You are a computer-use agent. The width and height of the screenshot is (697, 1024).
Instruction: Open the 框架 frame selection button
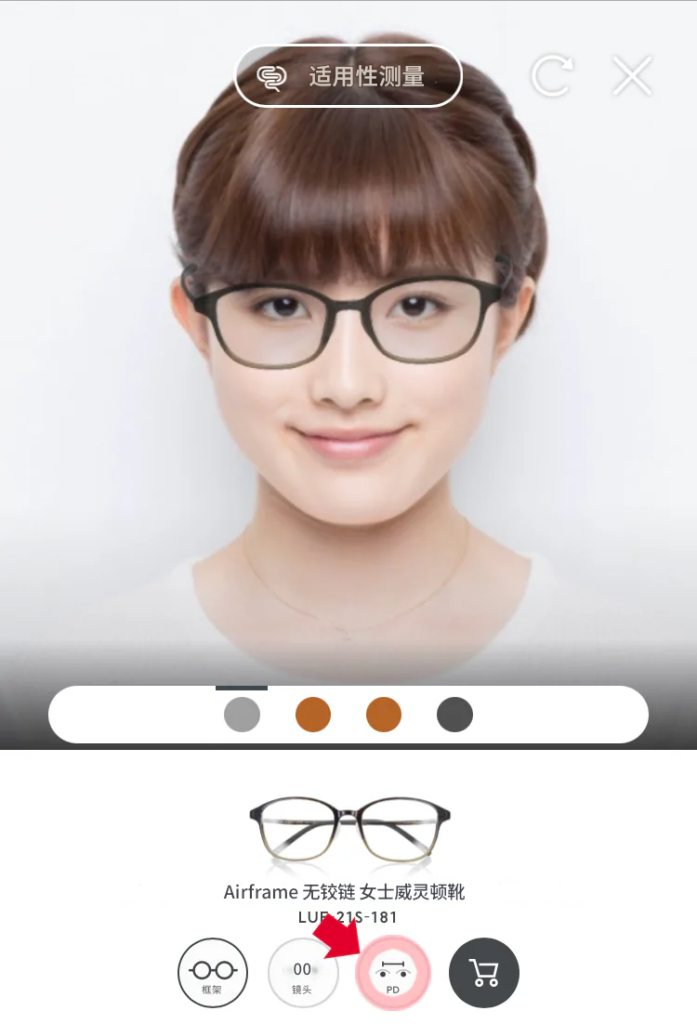coord(213,973)
